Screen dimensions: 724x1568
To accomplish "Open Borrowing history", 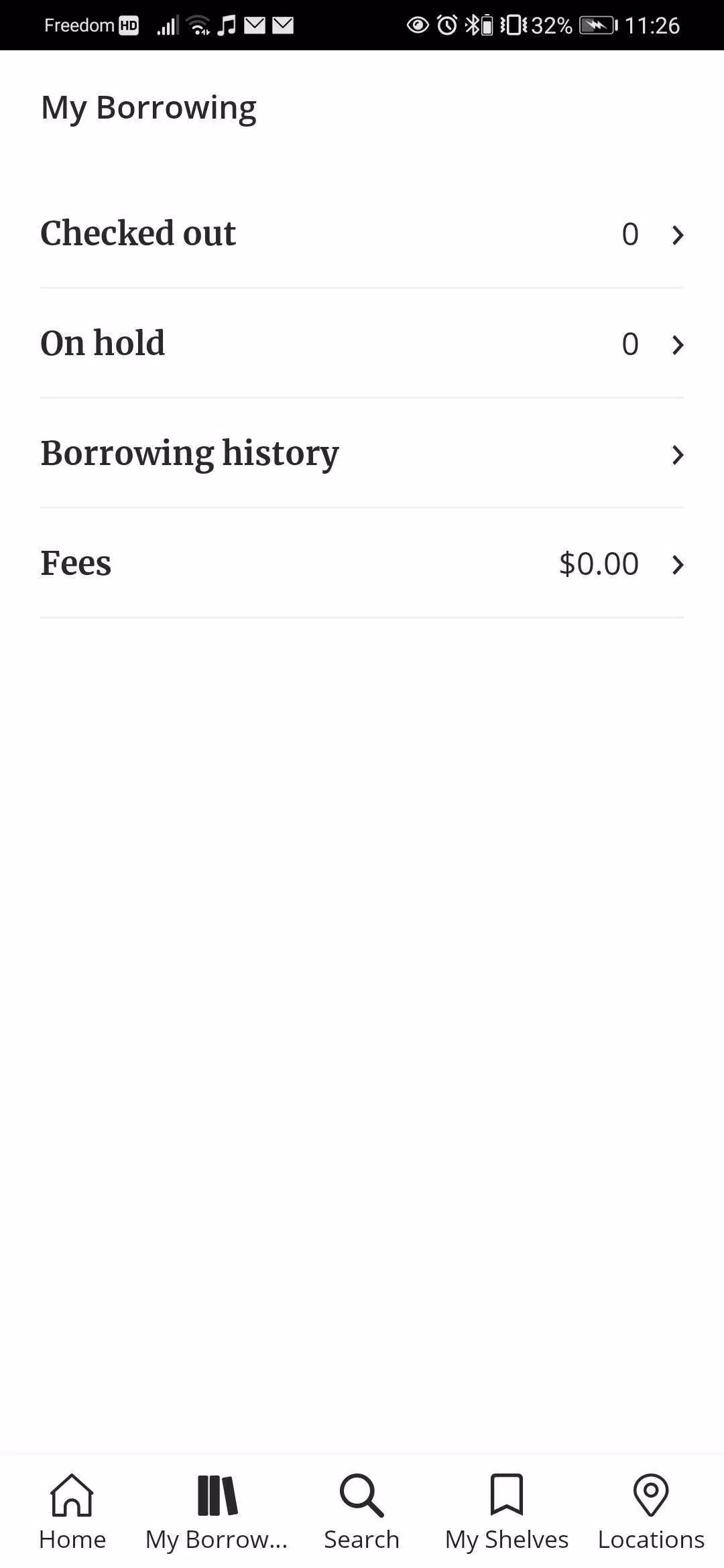I will point(362,454).
